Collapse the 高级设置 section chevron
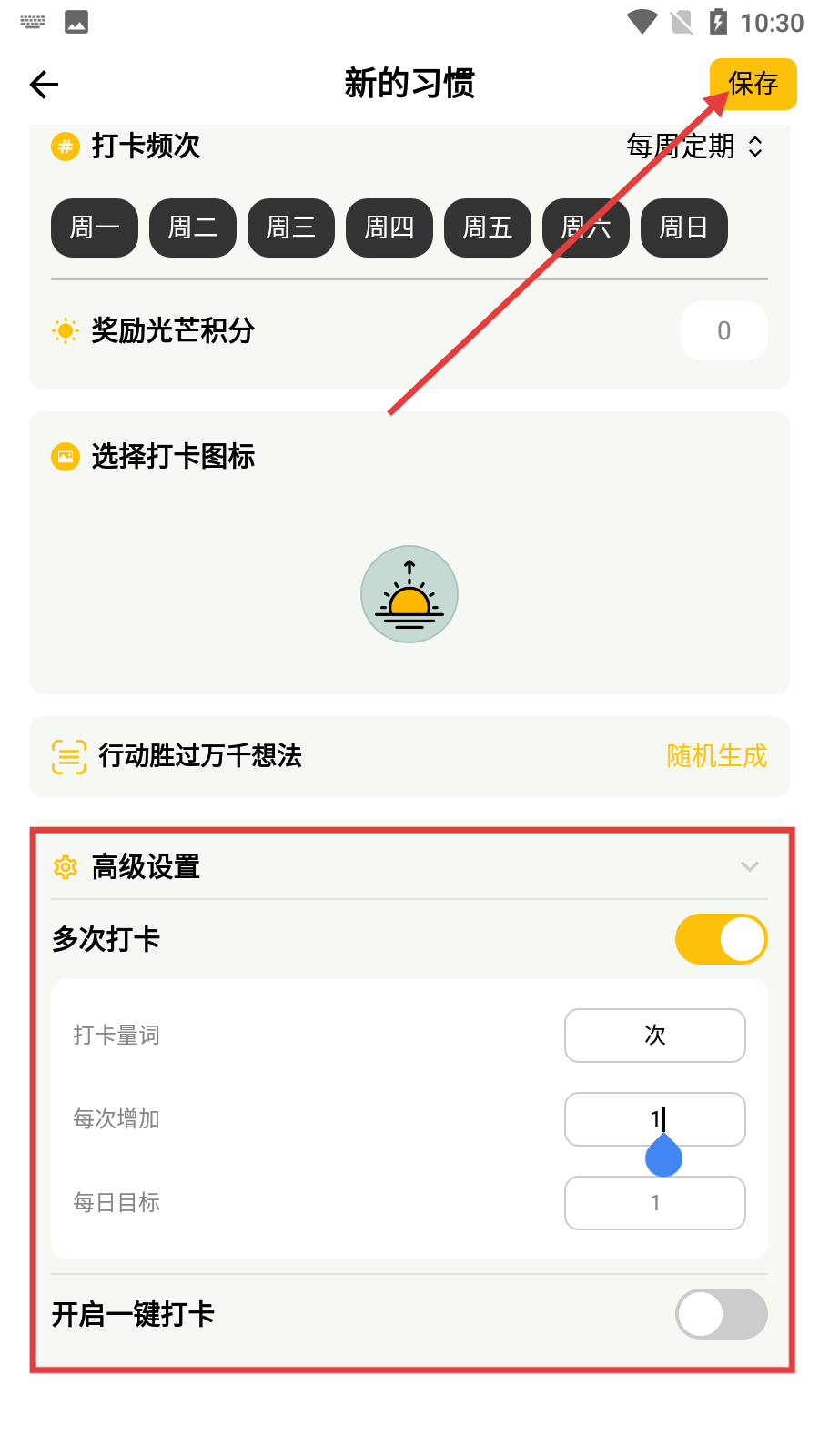 point(750,866)
